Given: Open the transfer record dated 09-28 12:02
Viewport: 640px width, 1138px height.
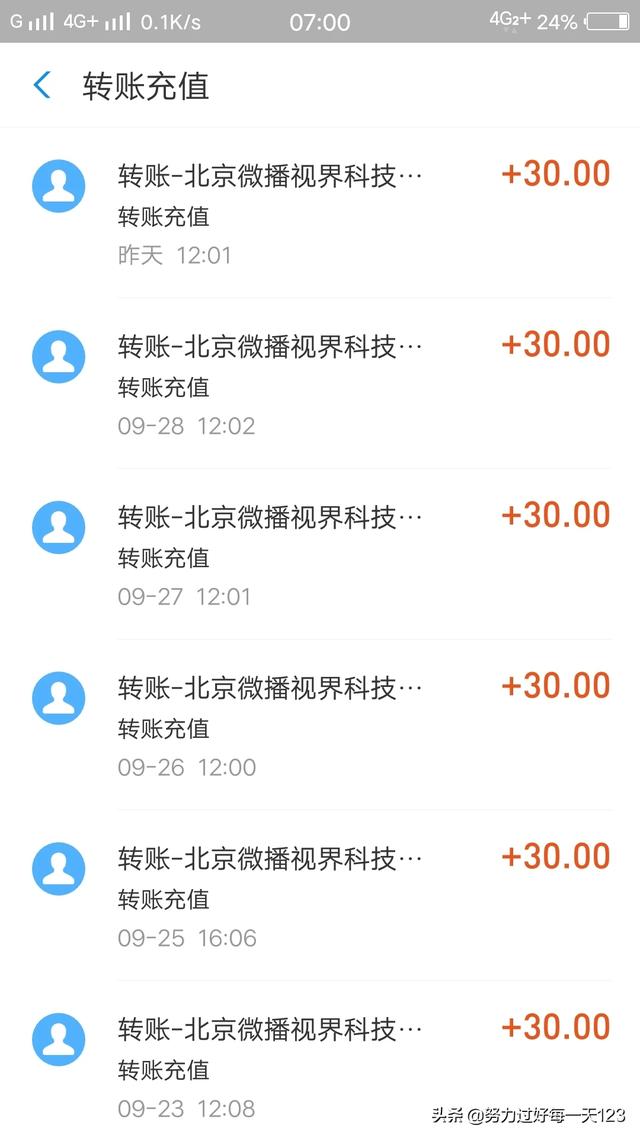Looking at the screenshot, I should pyautogui.click(x=320, y=383).
